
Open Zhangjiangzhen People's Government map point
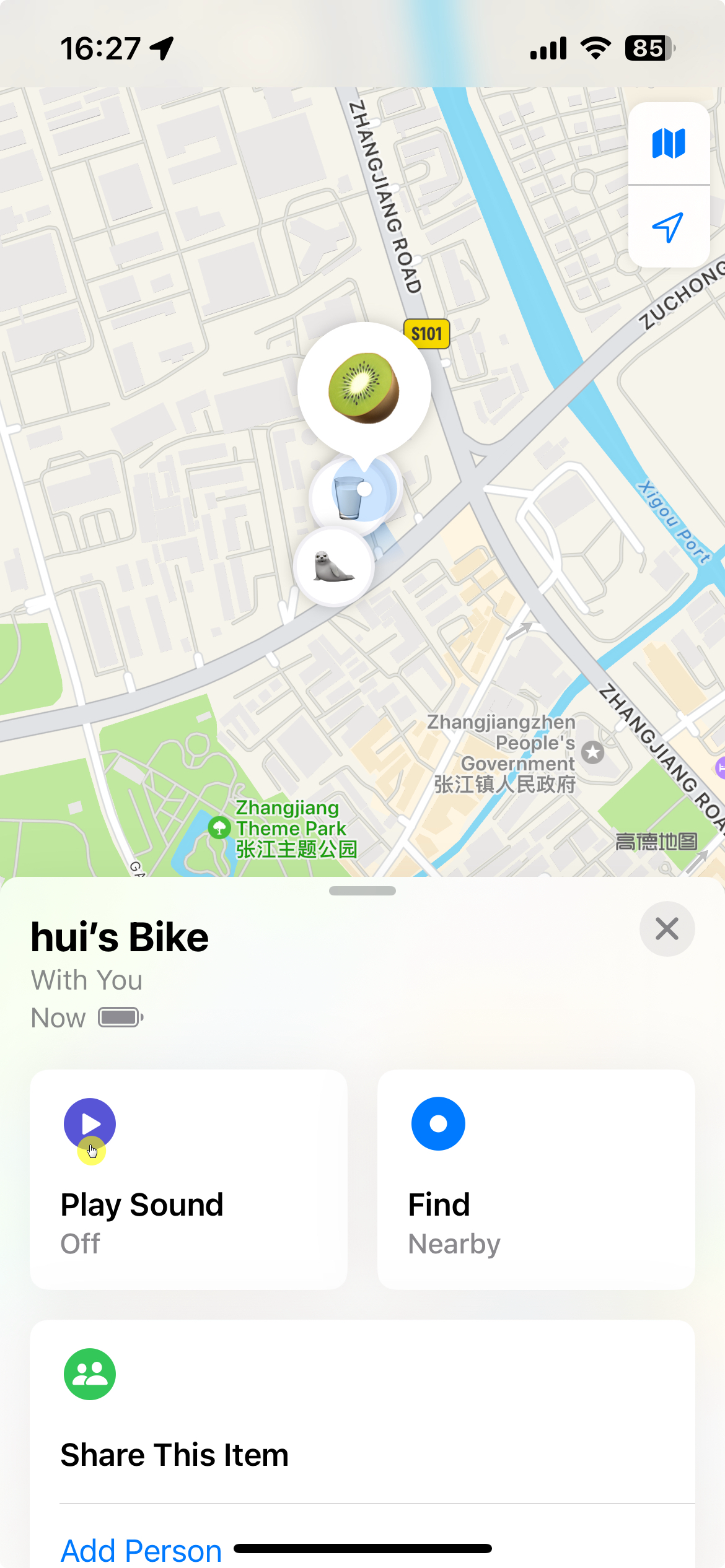click(x=593, y=752)
